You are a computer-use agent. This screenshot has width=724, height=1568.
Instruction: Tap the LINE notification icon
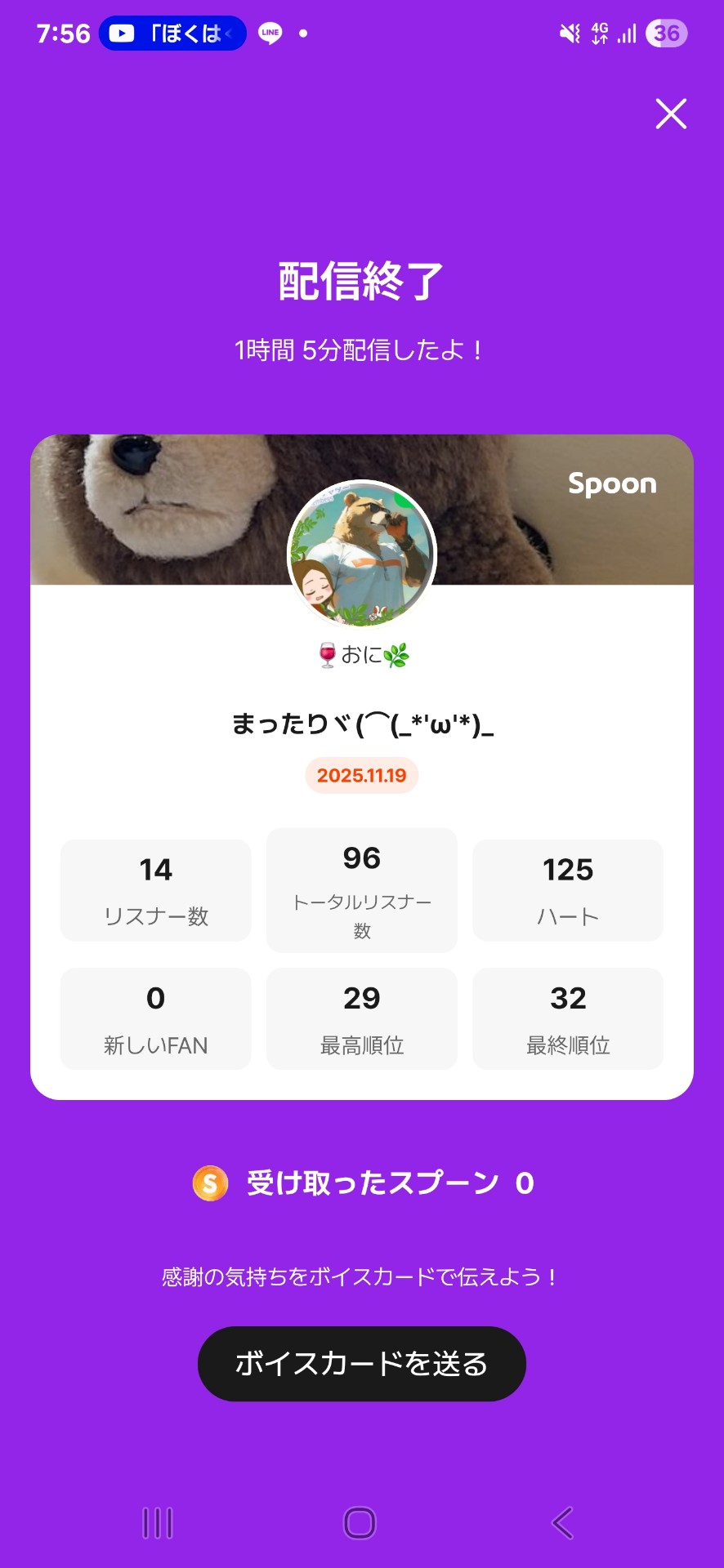tap(270, 33)
